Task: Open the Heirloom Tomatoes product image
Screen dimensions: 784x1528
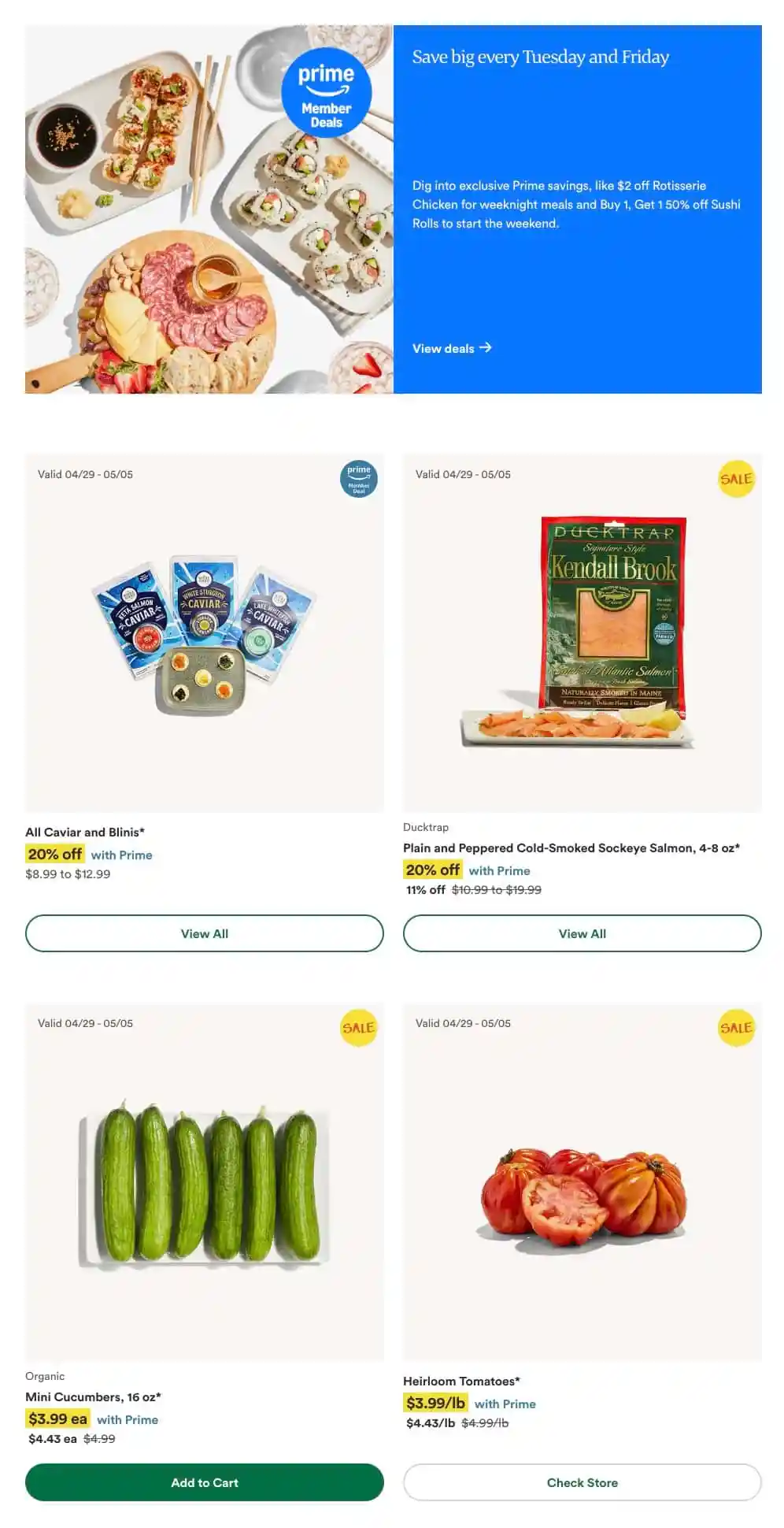Action: (x=582, y=1181)
